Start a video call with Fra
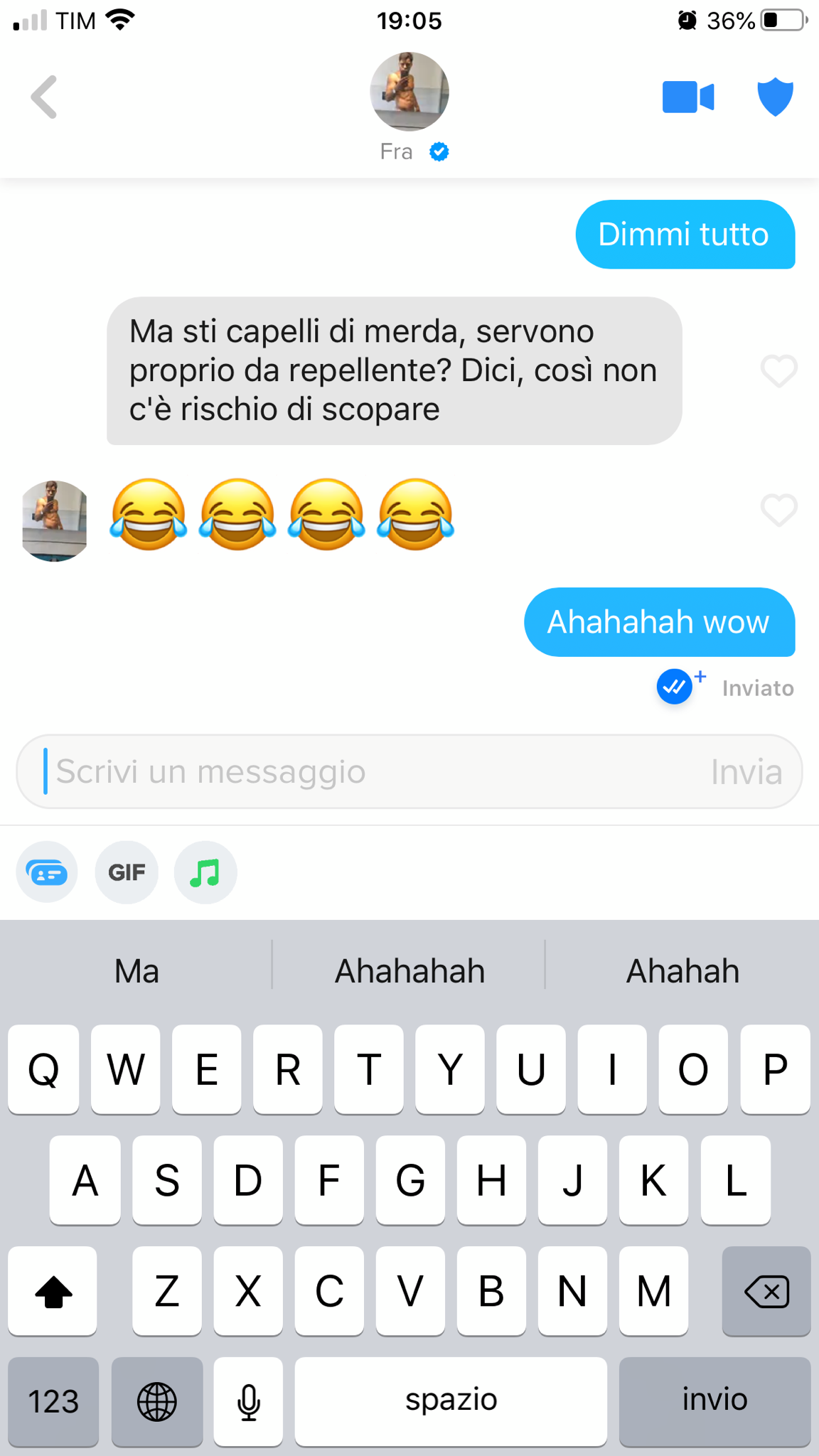This screenshot has height=1456, width=819. coord(687,97)
